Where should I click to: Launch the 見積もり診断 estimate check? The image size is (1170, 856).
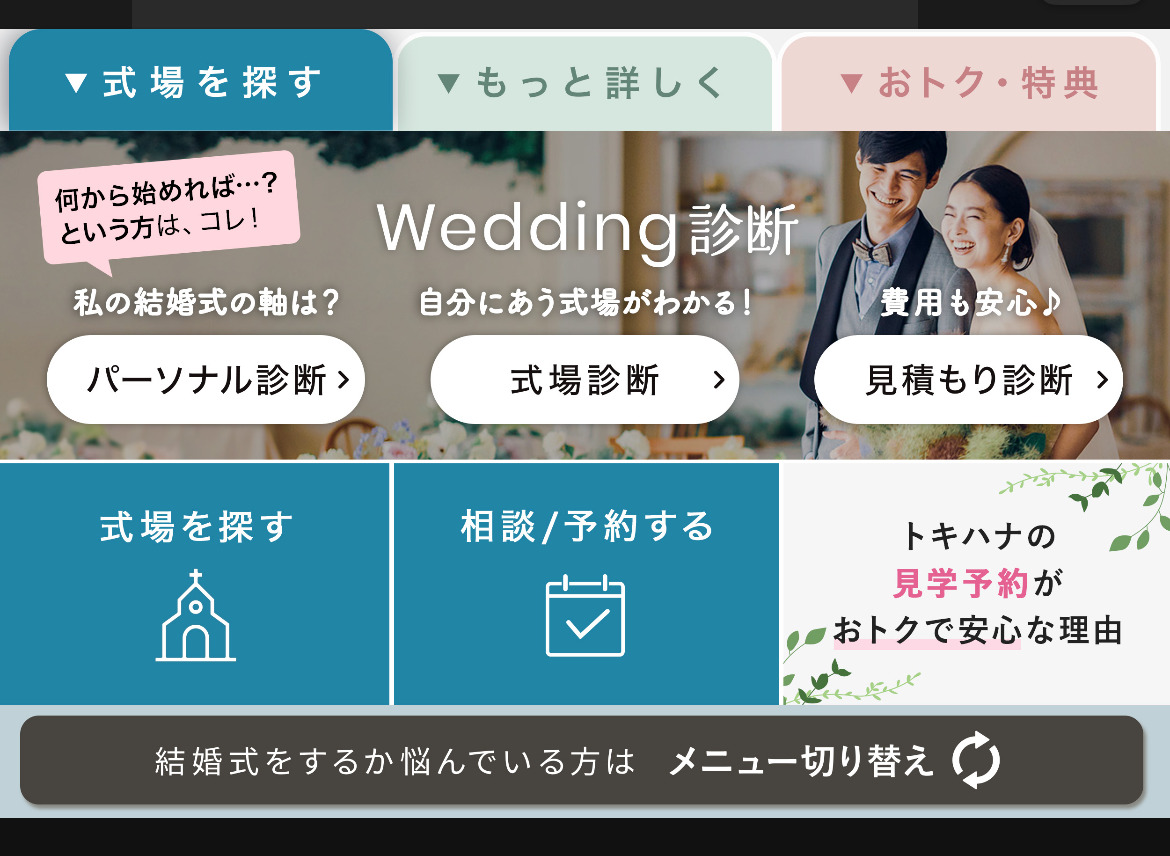pyautogui.click(x=968, y=380)
